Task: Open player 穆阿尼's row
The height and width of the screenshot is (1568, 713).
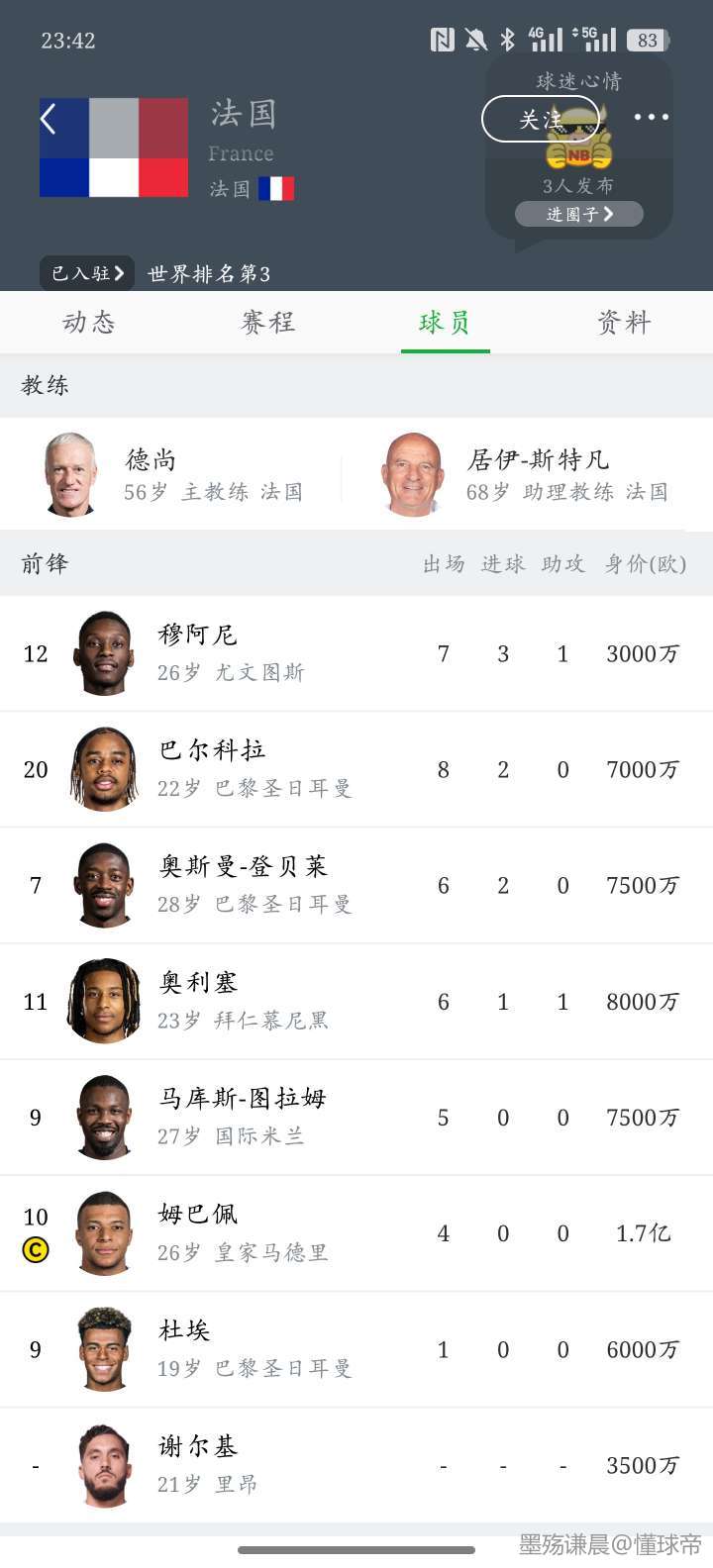Action: coord(356,653)
